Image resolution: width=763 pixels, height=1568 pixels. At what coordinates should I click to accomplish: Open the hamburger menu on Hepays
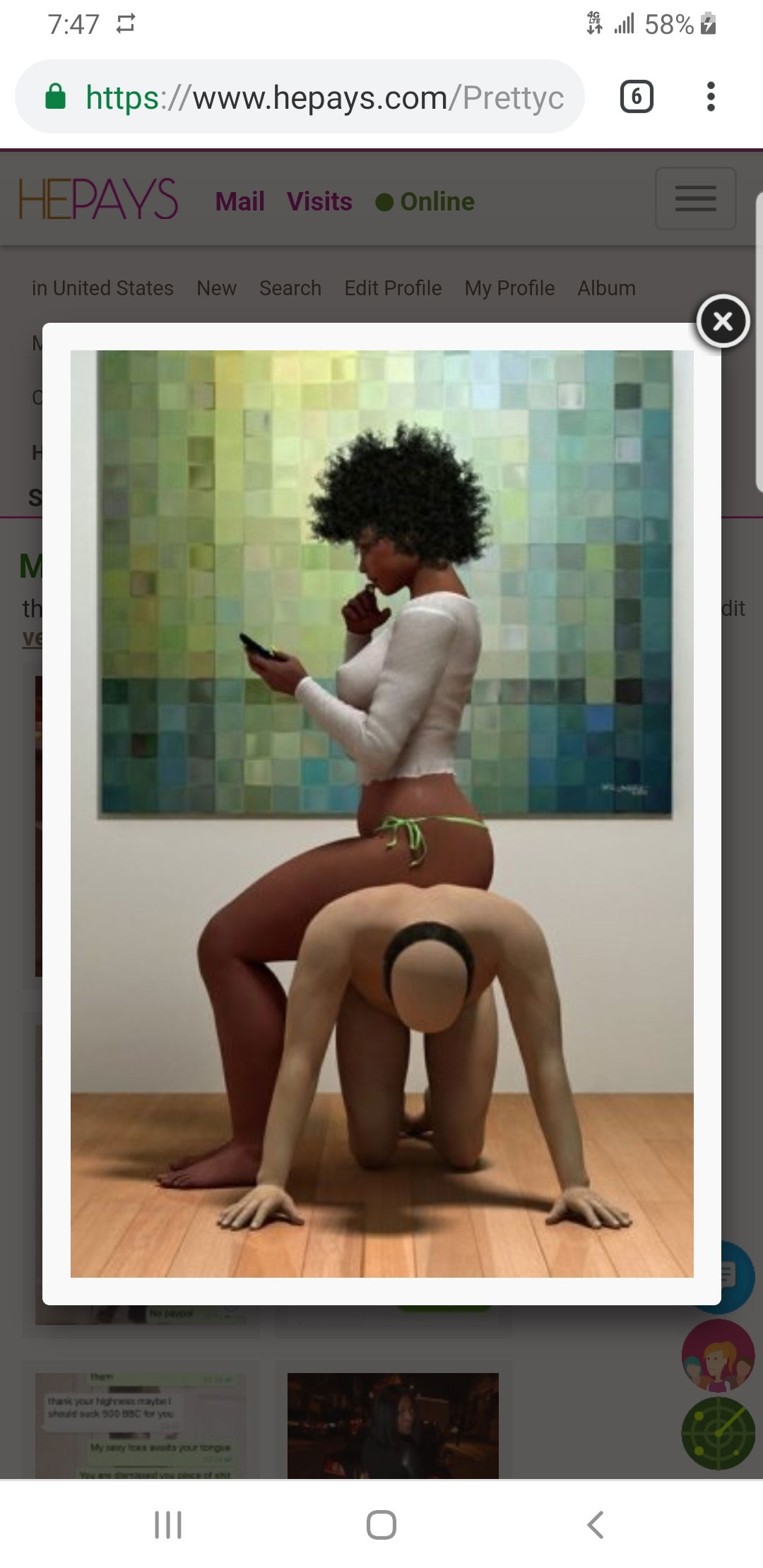click(695, 198)
